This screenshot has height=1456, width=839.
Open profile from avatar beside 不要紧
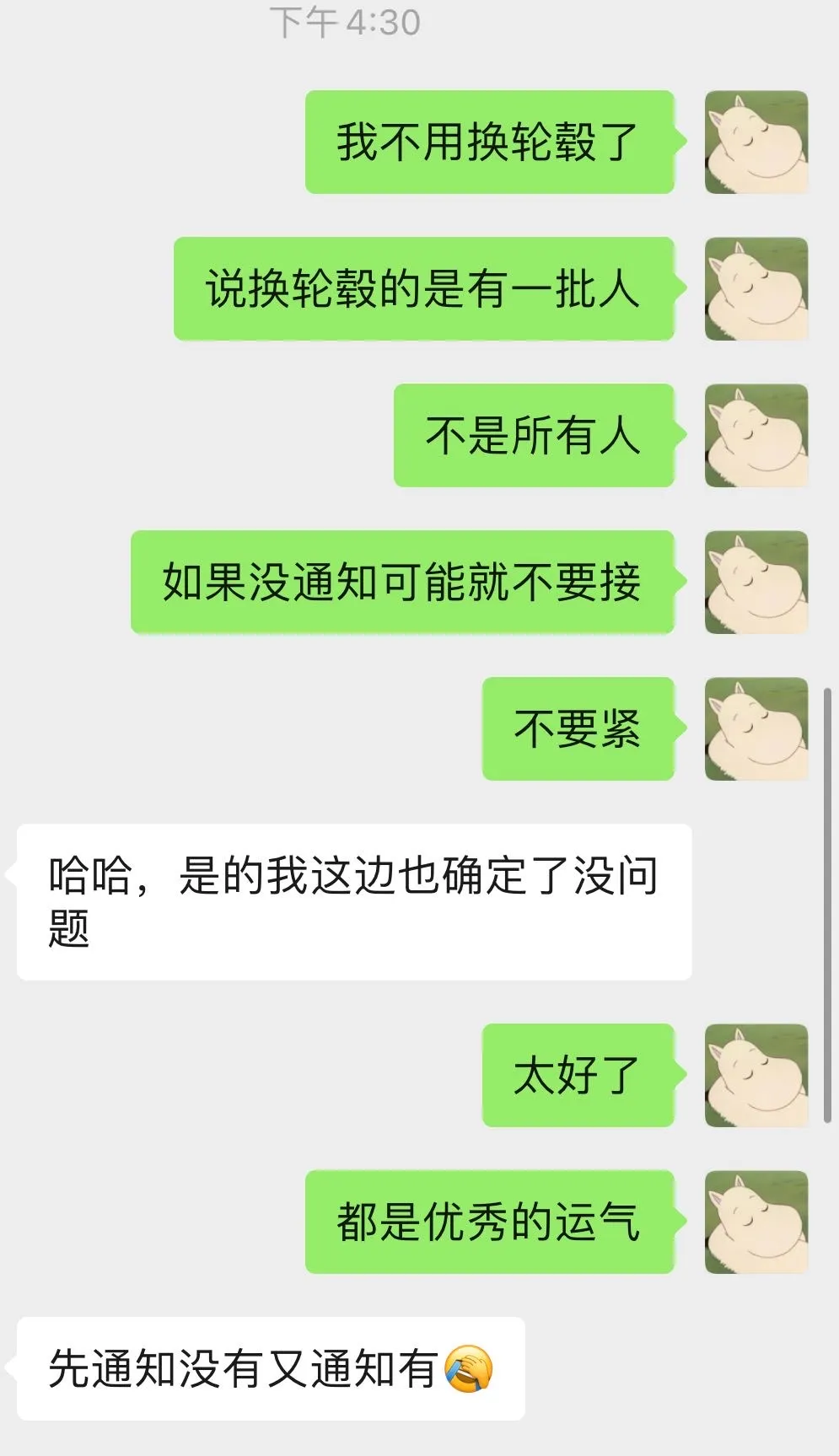[756, 729]
